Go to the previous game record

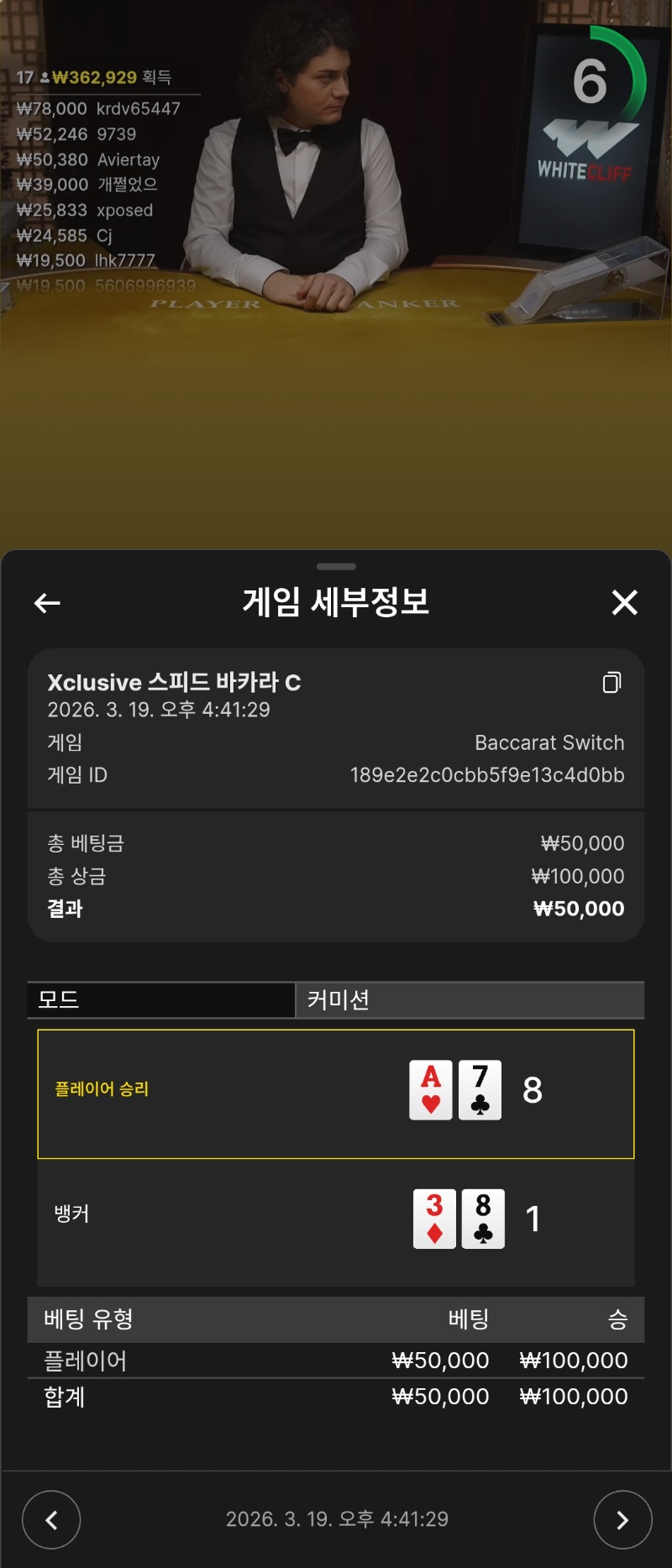[51, 1519]
